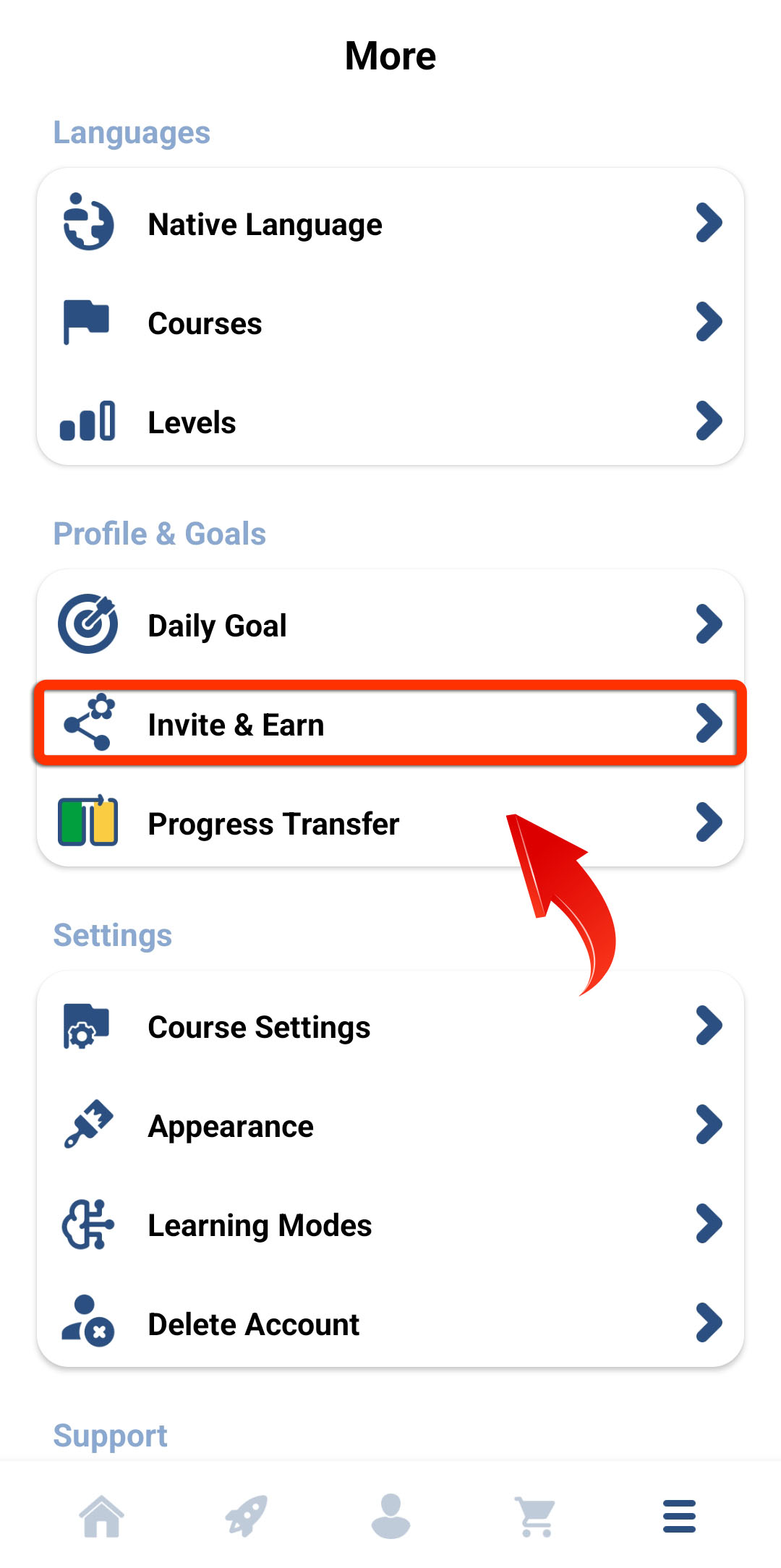The height and width of the screenshot is (1568, 781).
Task: Open the Courses row
Action: coord(390,323)
